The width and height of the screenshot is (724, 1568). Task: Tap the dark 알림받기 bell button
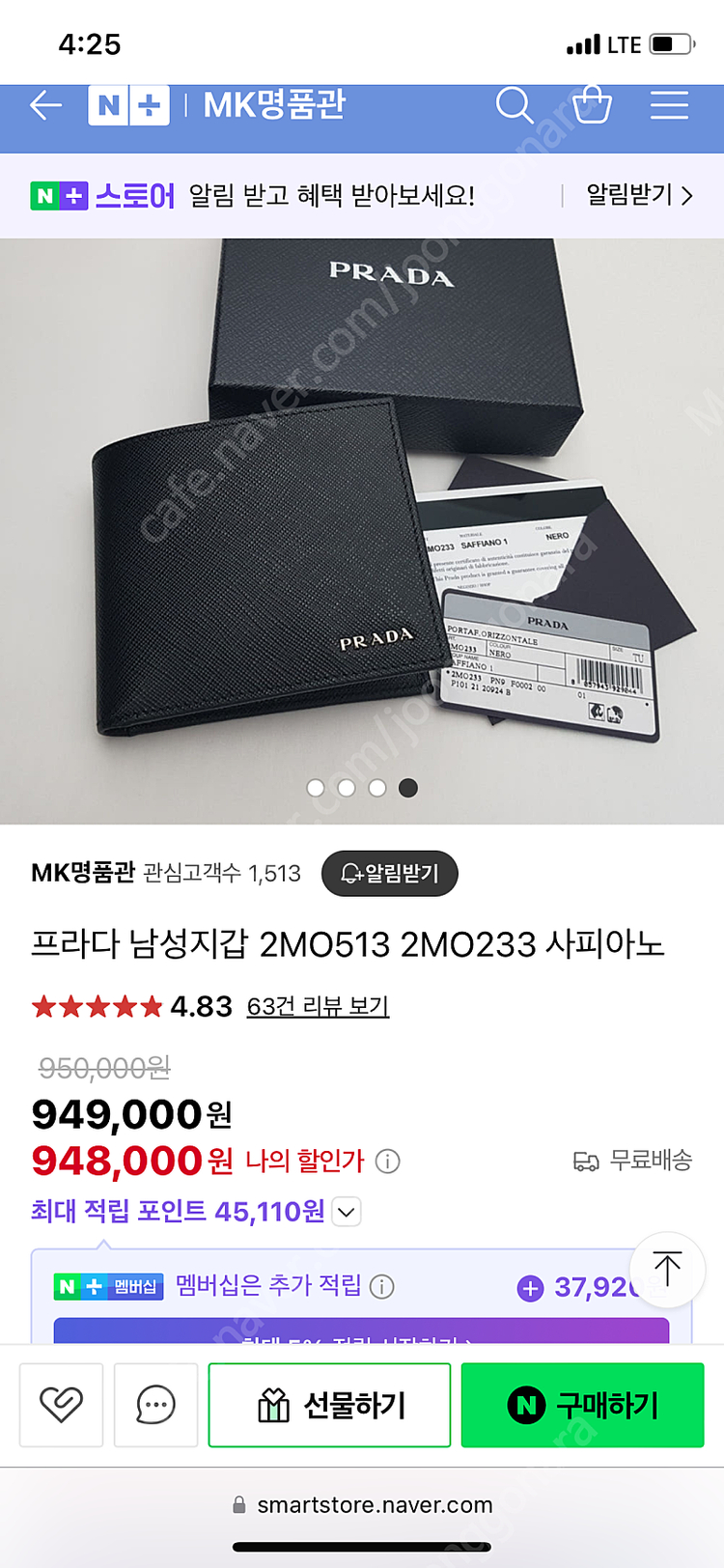[390, 873]
